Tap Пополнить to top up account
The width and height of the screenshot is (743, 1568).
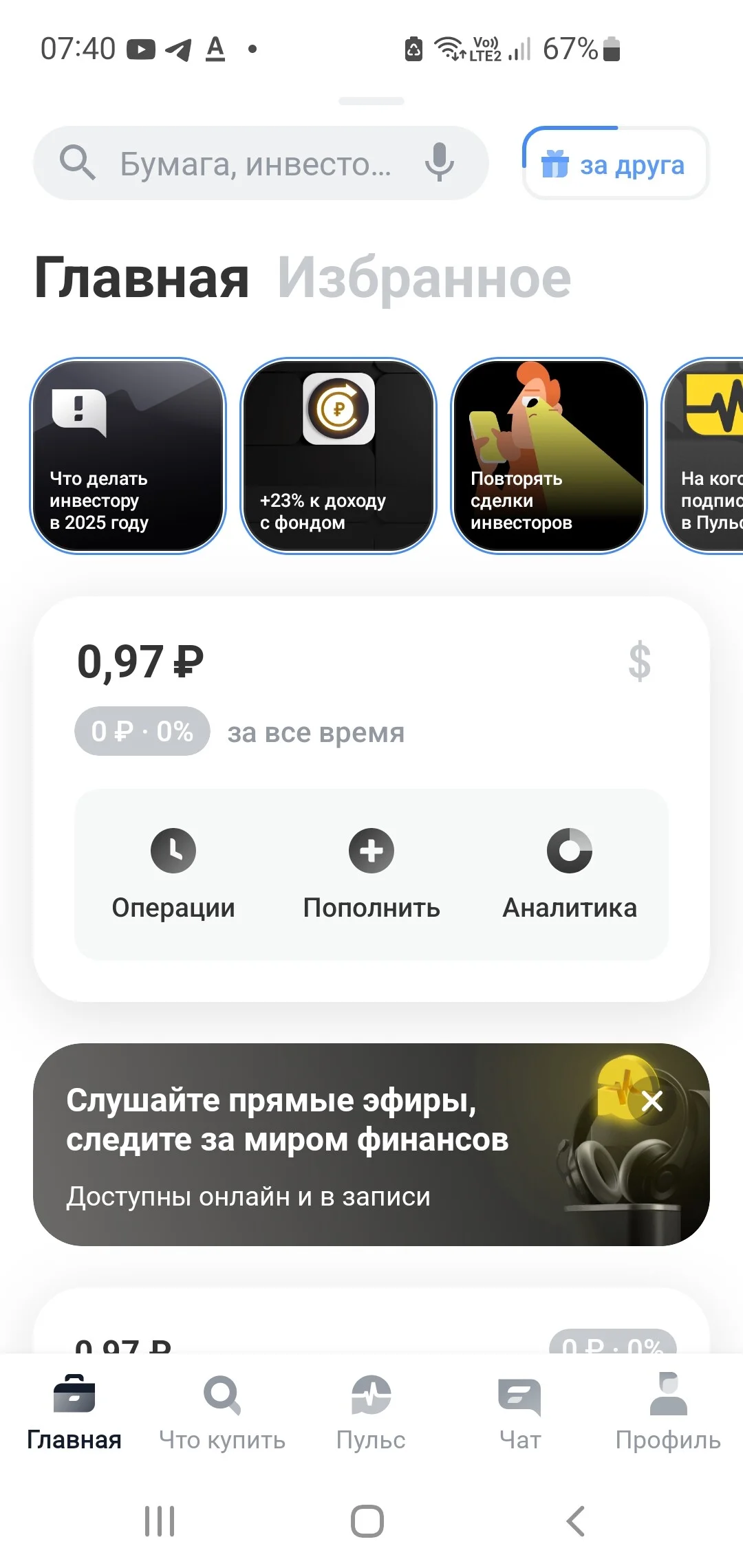[371, 873]
